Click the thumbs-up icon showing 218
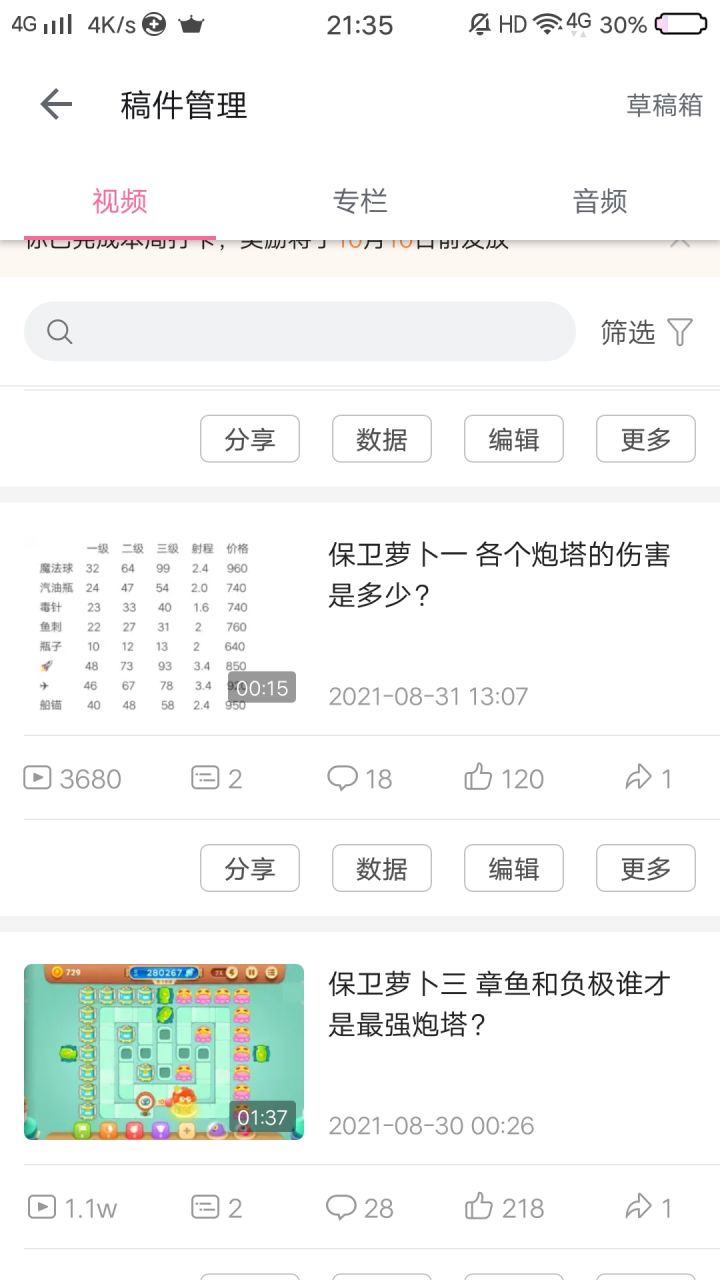Viewport: 720px width, 1280px height. (x=481, y=1207)
